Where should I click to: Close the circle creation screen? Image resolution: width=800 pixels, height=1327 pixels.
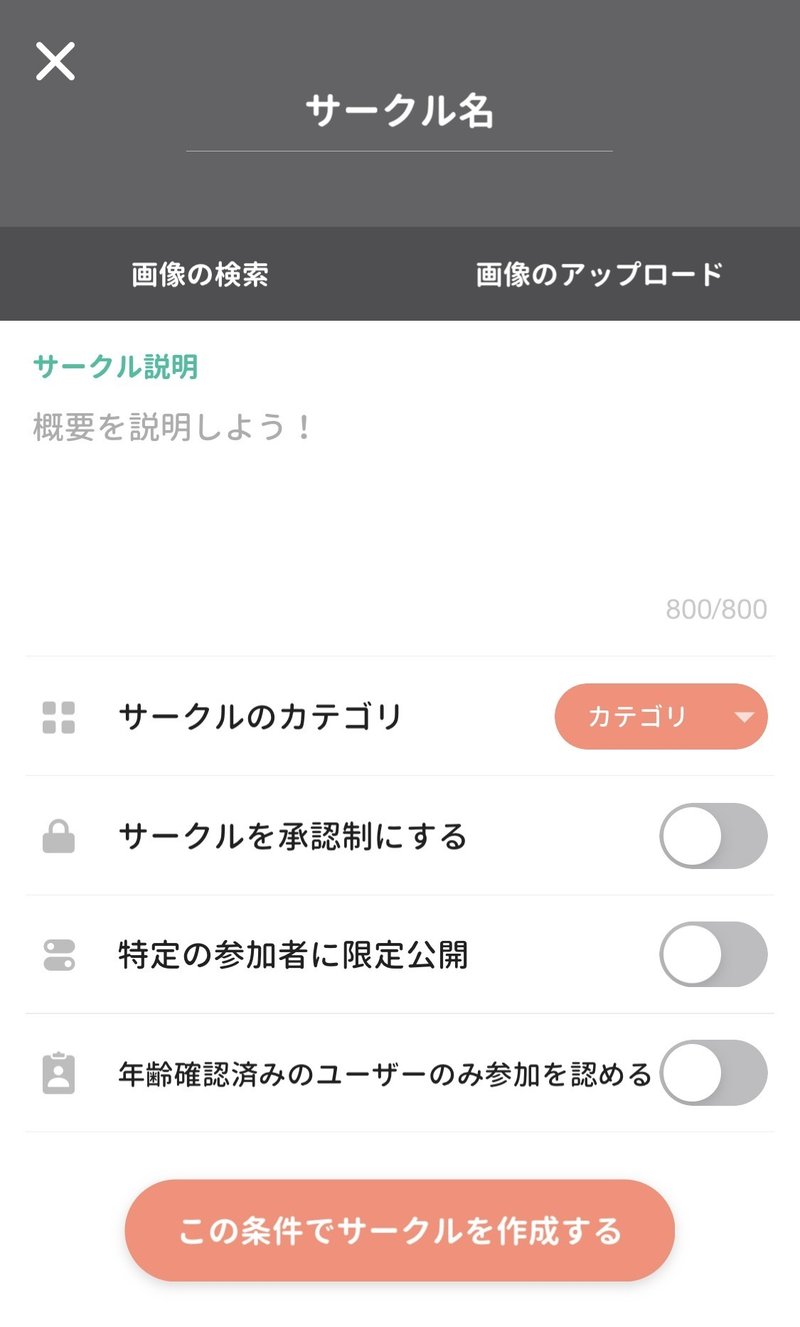56,62
